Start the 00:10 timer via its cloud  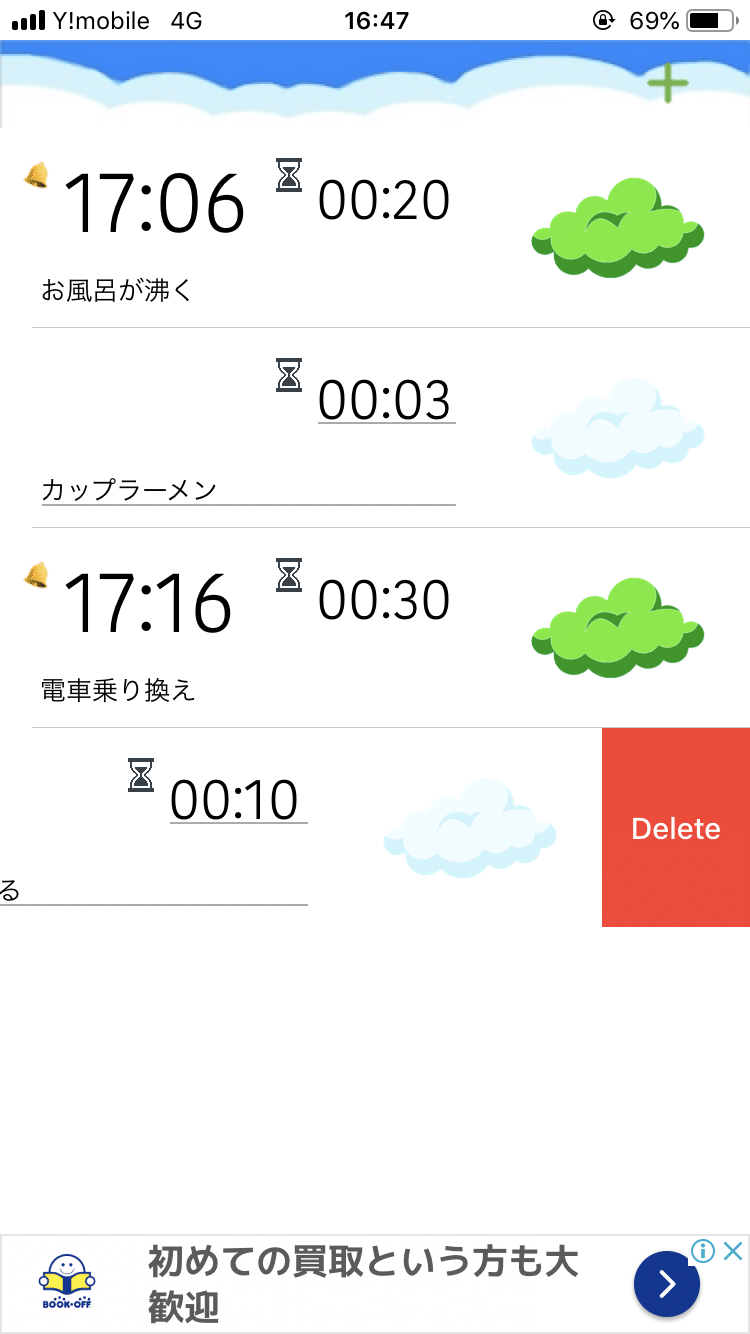pyautogui.click(x=469, y=828)
